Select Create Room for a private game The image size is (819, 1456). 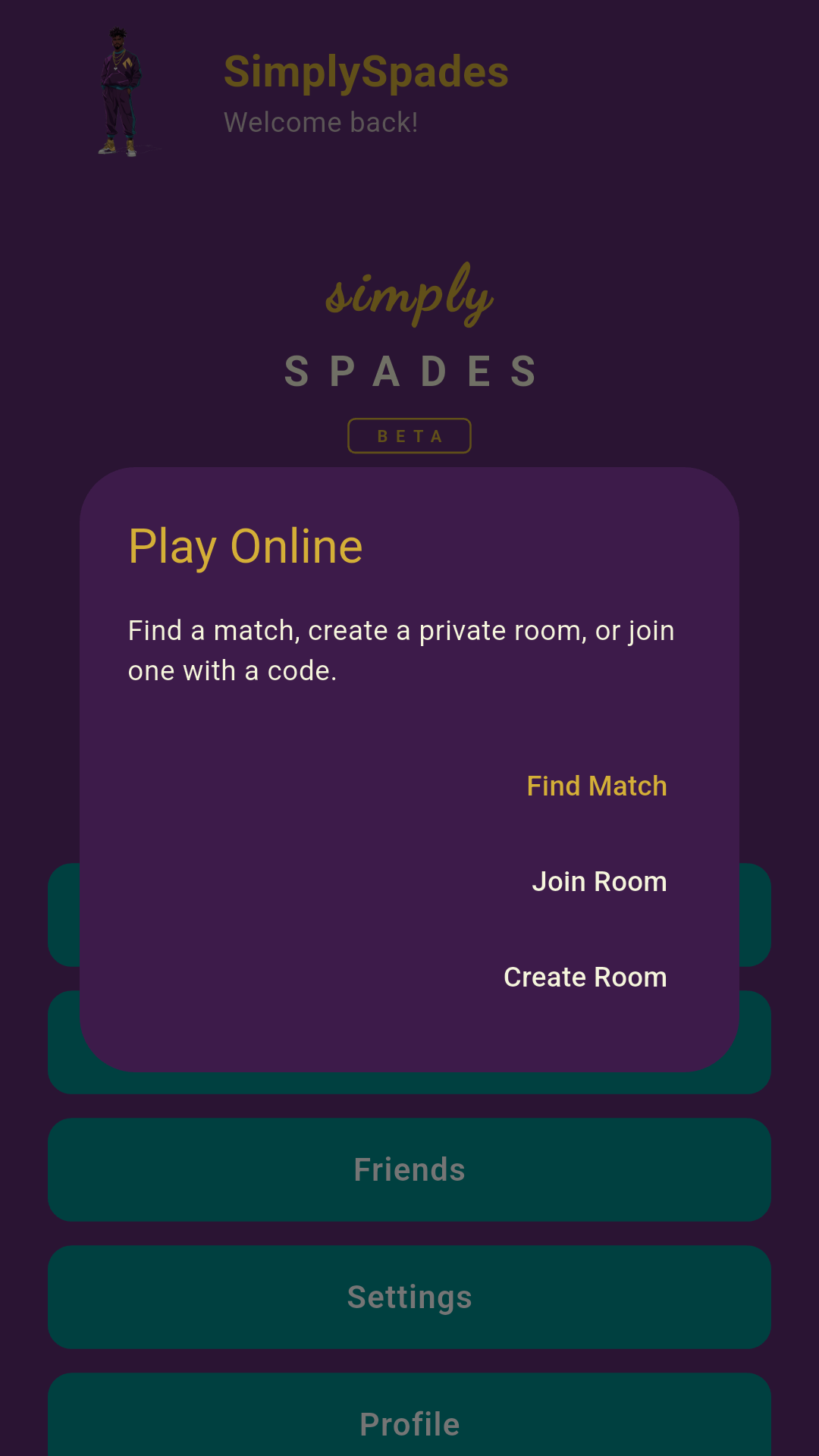pyautogui.click(x=585, y=977)
